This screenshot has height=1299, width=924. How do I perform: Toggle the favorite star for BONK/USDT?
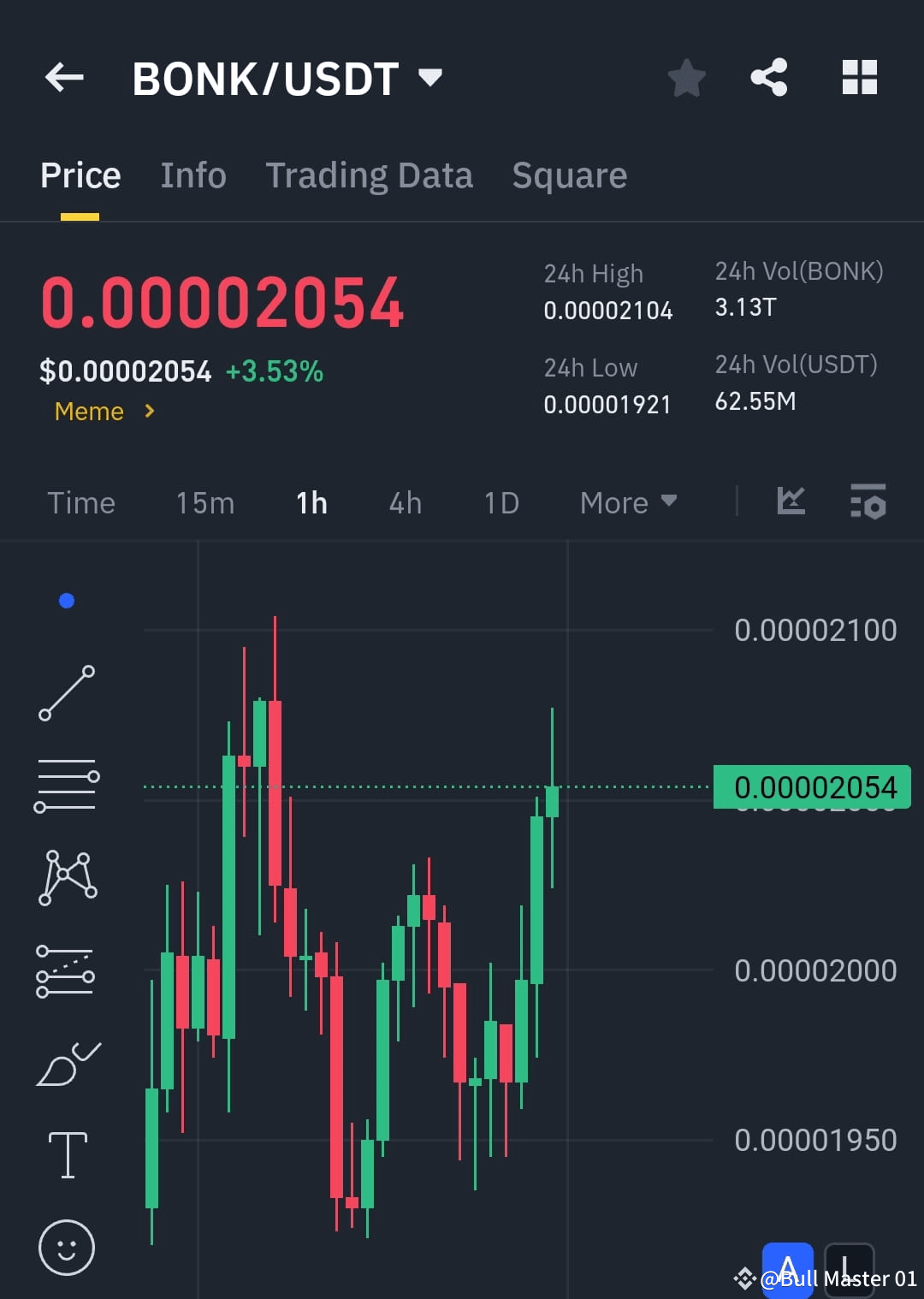(x=686, y=78)
